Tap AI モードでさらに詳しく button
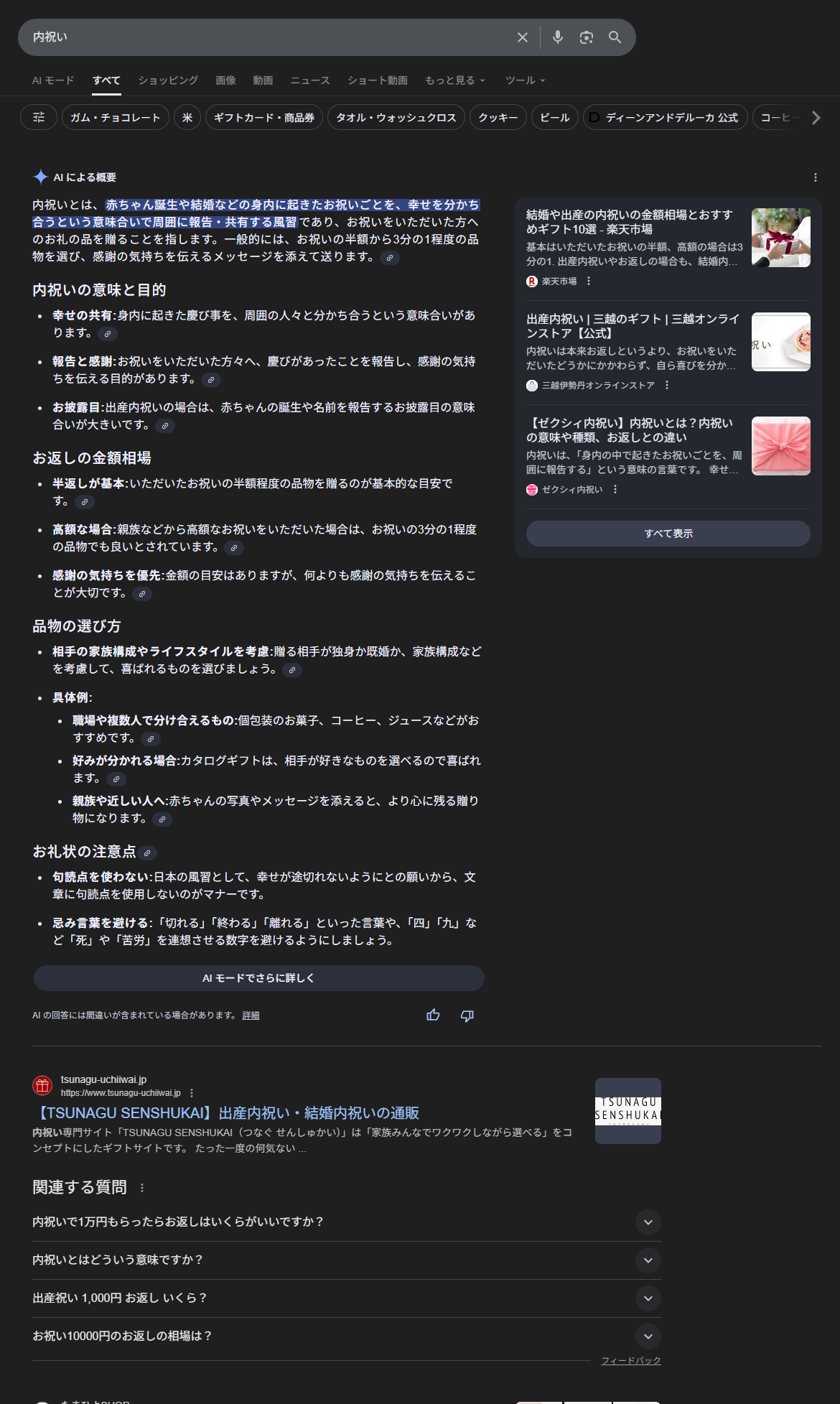The image size is (840, 1404). coord(258,978)
